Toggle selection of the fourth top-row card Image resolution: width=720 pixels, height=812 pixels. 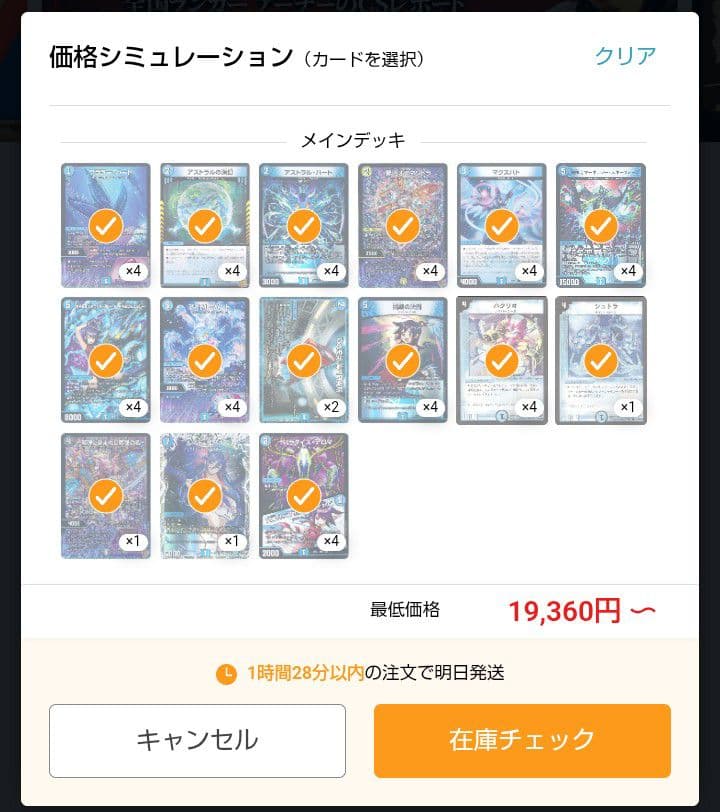click(x=403, y=225)
